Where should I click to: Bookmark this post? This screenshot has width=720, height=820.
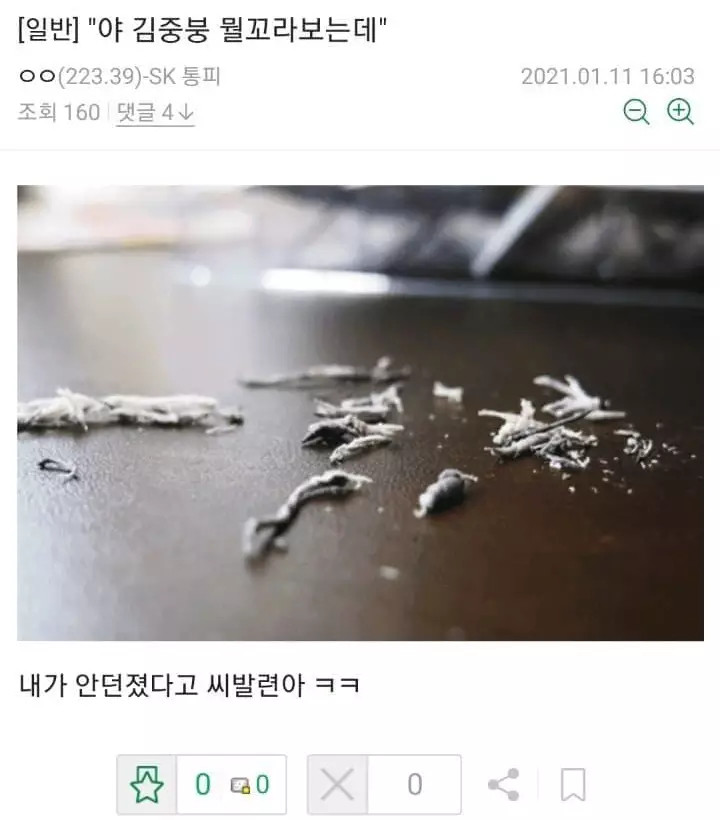coord(573,785)
